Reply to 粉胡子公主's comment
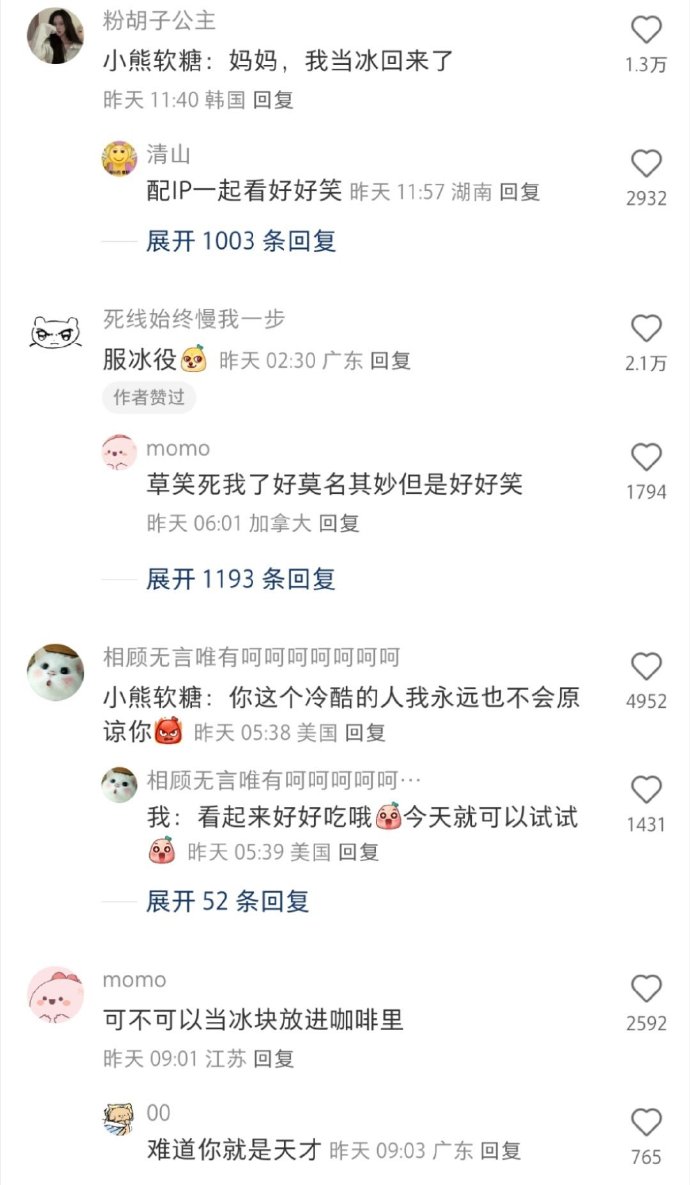The image size is (690, 1185). pyautogui.click(x=273, y=100)
